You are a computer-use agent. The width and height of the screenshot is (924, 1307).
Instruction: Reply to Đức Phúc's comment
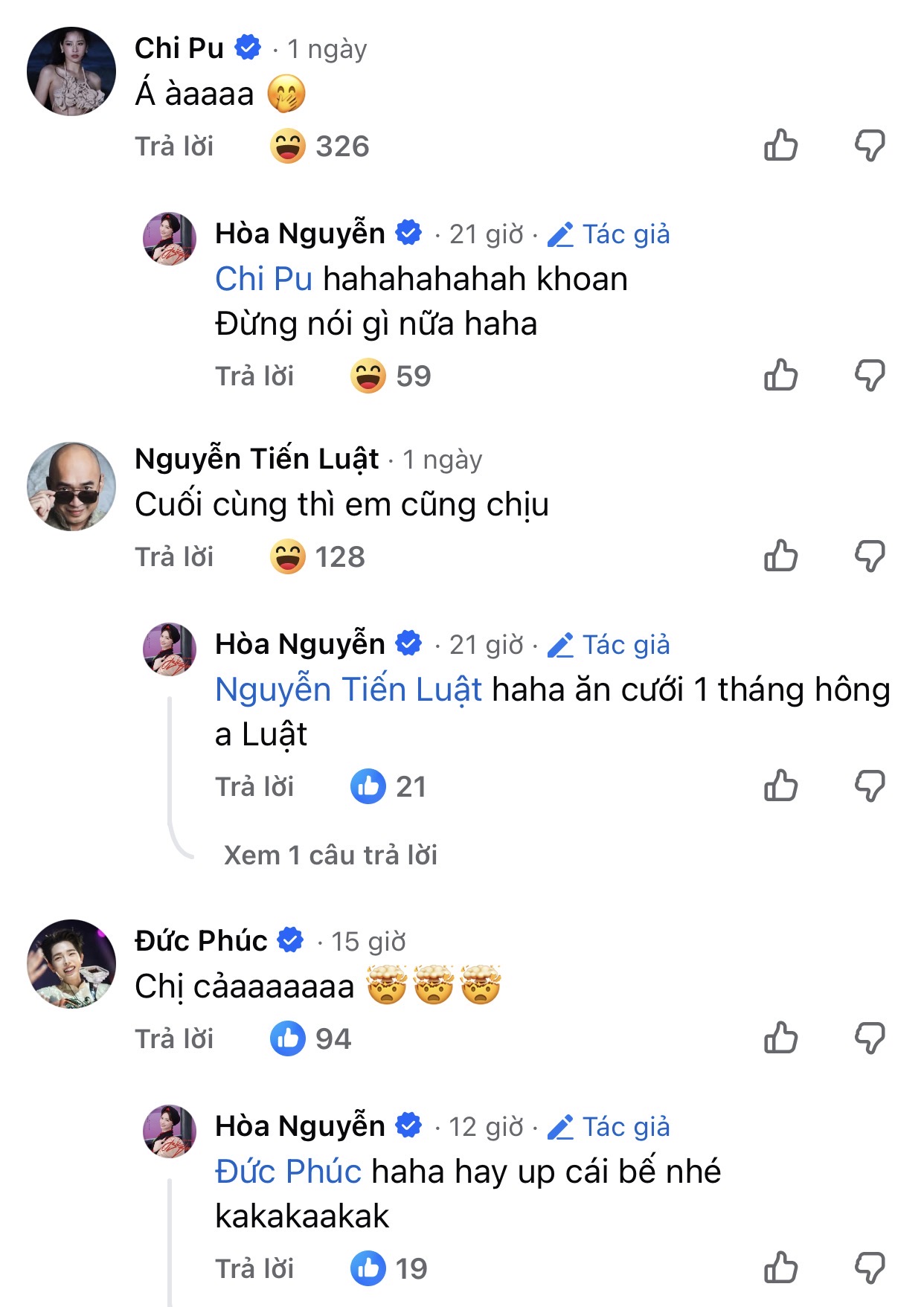(174, 1039)
